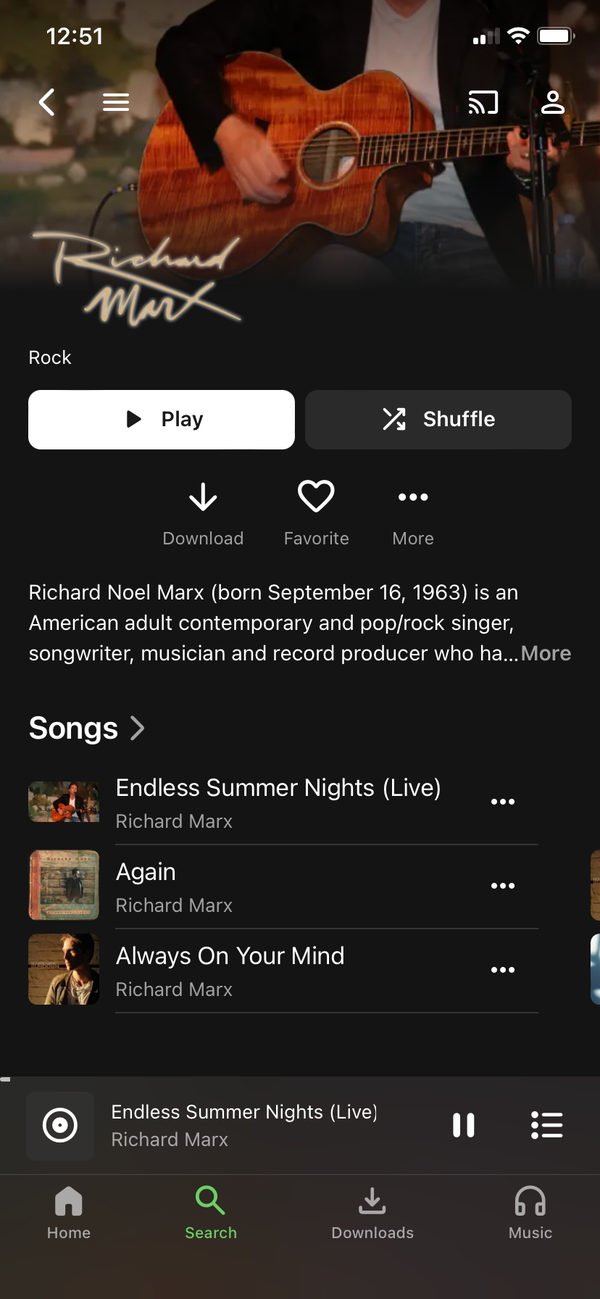Expand the artist biography with More
Image resolution: width=600 pixels, height=1299 pixels.
[x=546, y=653]
